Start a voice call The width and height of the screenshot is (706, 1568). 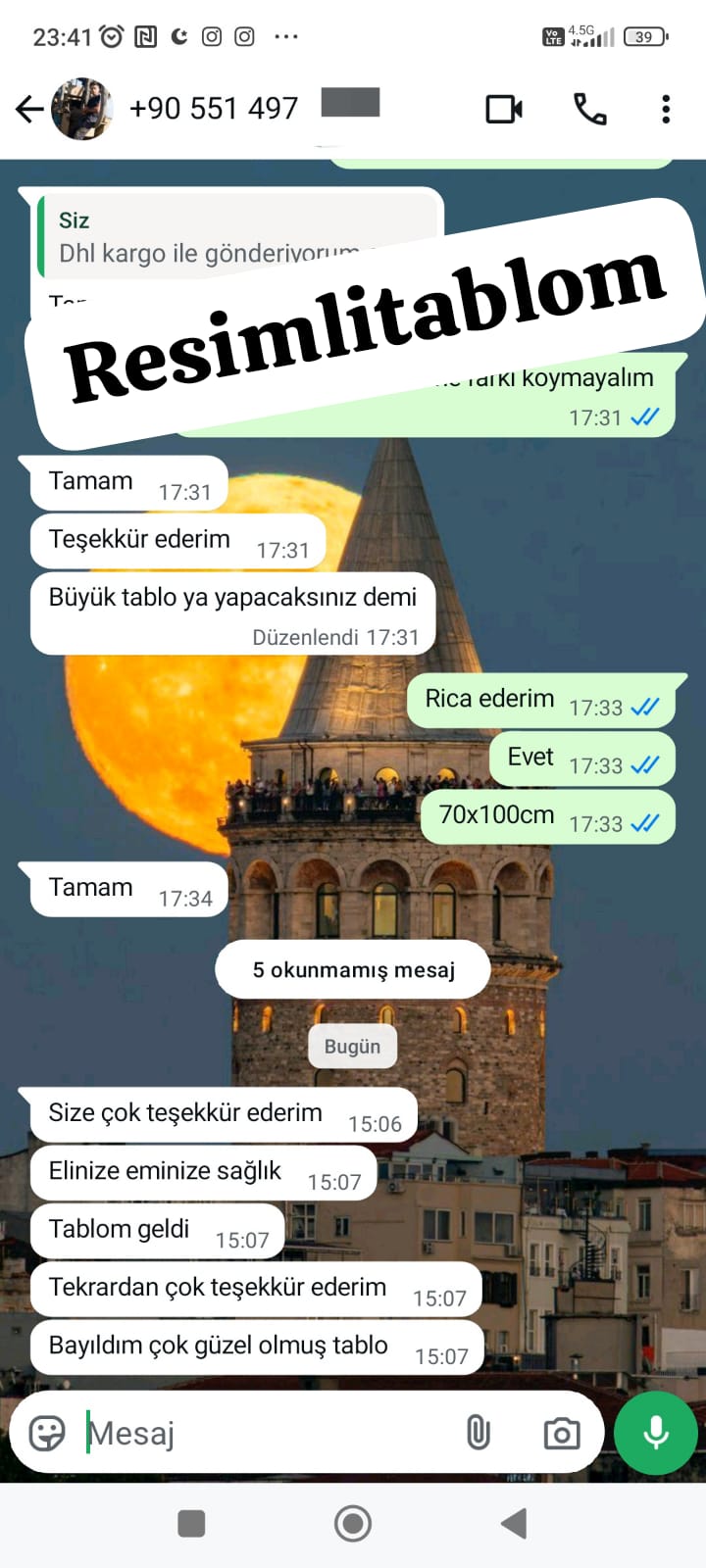click(x=589, y=109)
